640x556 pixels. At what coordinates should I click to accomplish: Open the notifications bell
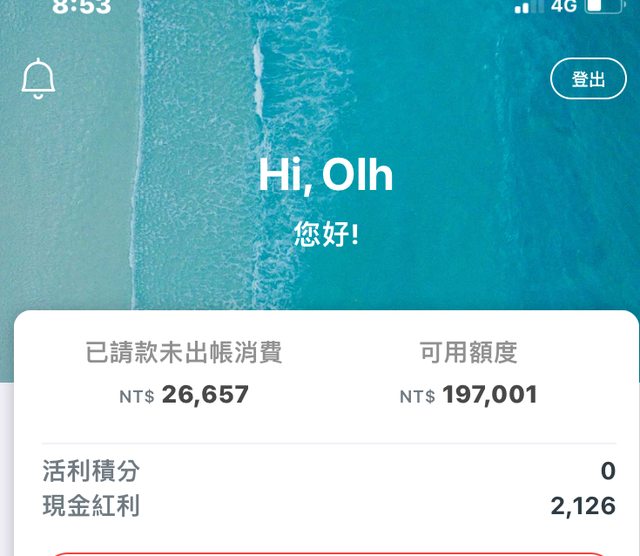[38, 79]
